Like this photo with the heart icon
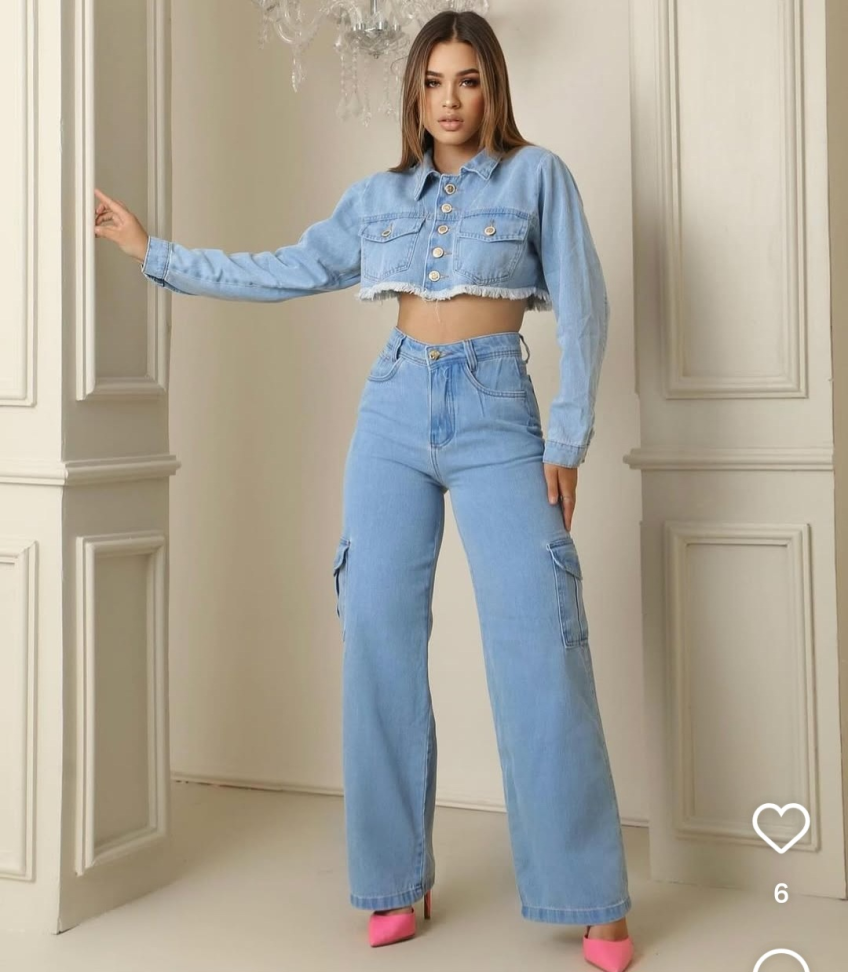Screen dimensions: 848x972 tap(781, 827)
